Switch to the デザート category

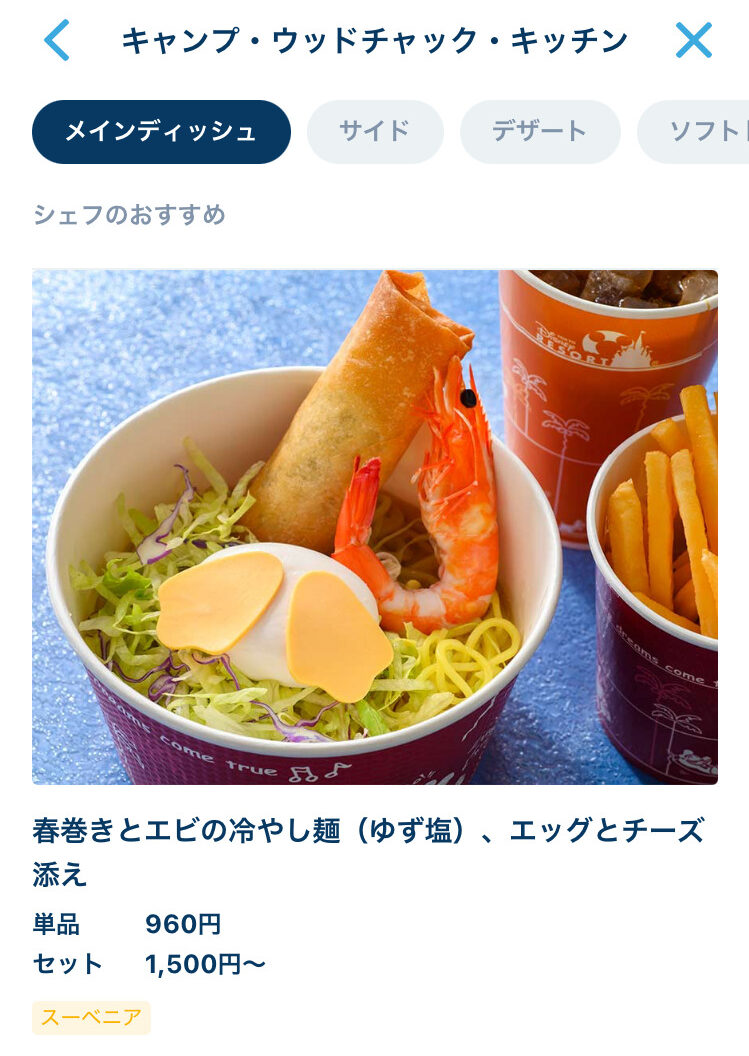540,132
